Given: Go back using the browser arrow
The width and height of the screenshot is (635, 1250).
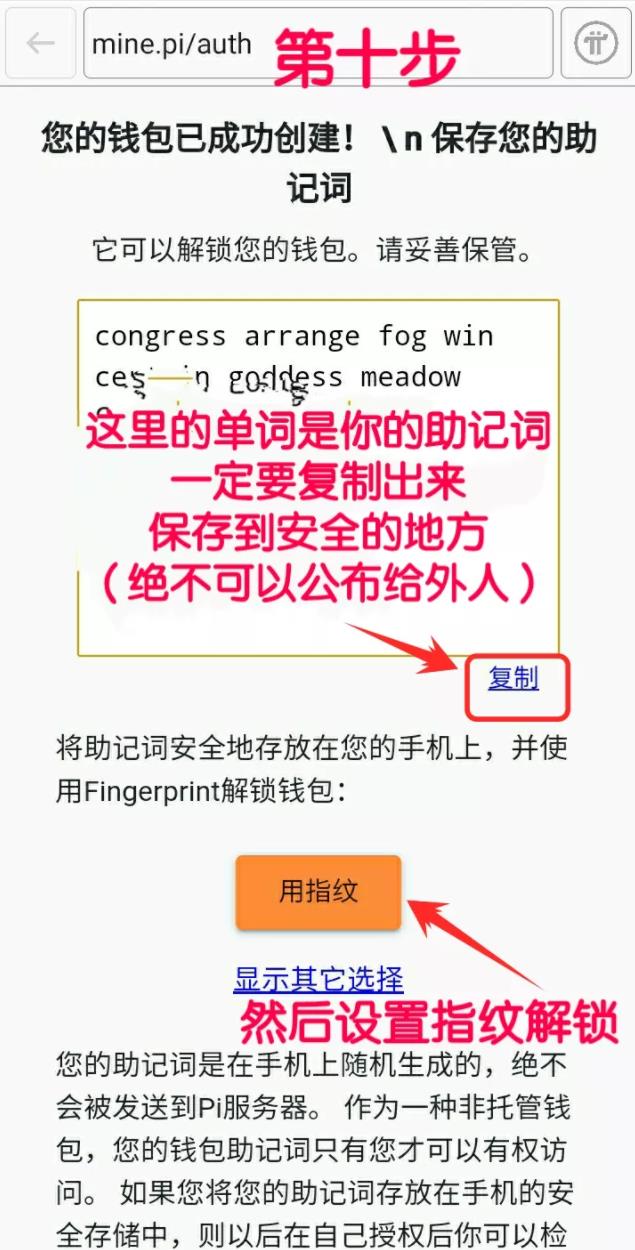Looking at the screenshot, I should 40,43.
